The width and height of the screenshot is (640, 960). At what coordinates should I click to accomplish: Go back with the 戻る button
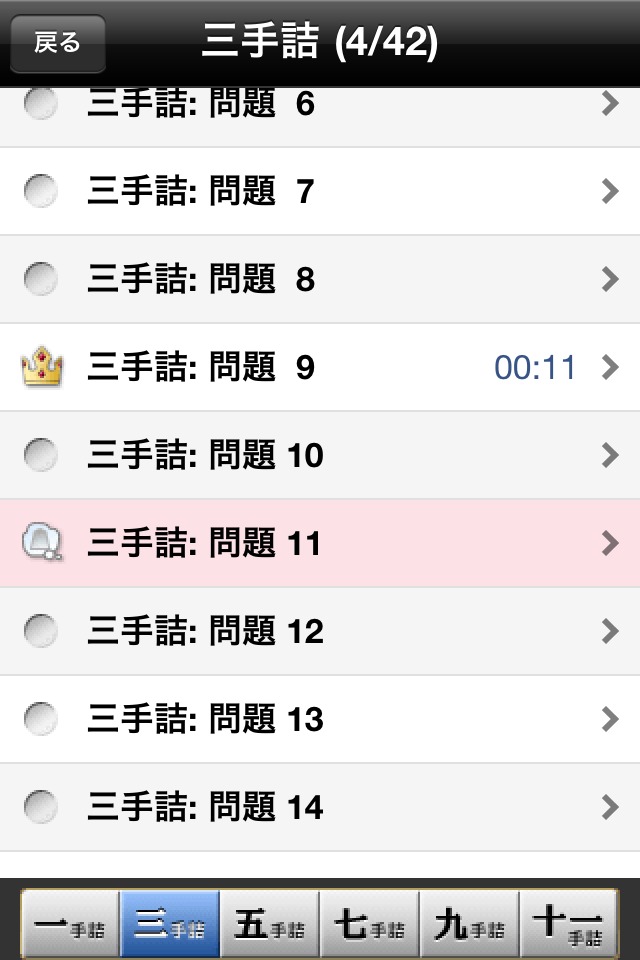[57, 44]
